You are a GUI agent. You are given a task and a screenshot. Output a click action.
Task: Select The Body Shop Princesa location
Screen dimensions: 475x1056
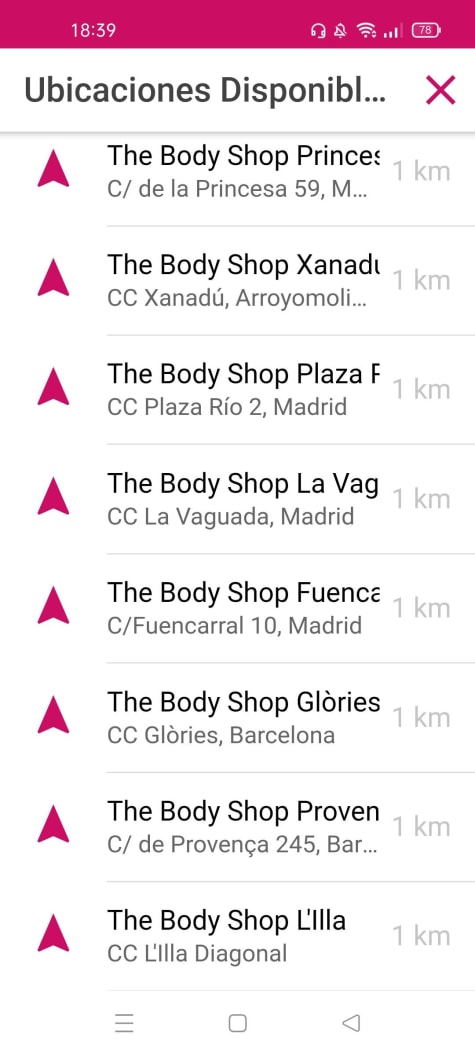point(237,171)
